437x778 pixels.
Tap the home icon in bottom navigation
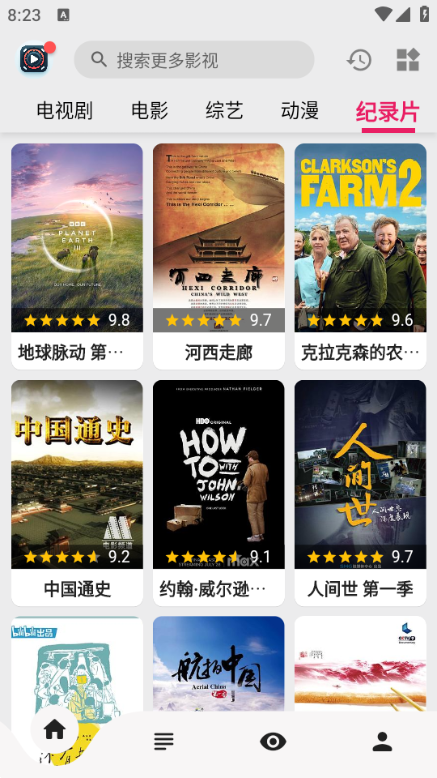[55, 729]
